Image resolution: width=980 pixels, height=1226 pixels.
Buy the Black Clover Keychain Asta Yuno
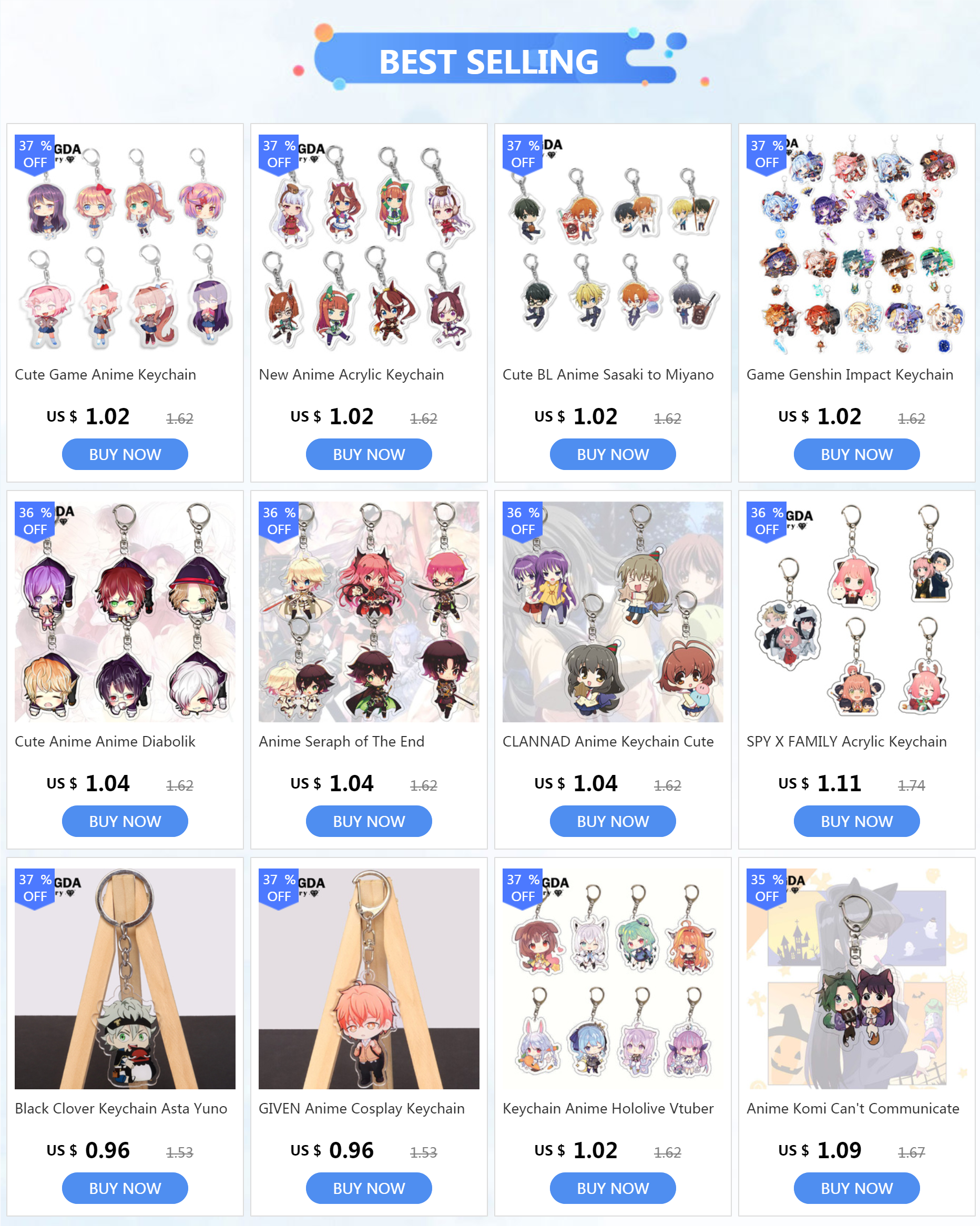[x=125, y=1188]
